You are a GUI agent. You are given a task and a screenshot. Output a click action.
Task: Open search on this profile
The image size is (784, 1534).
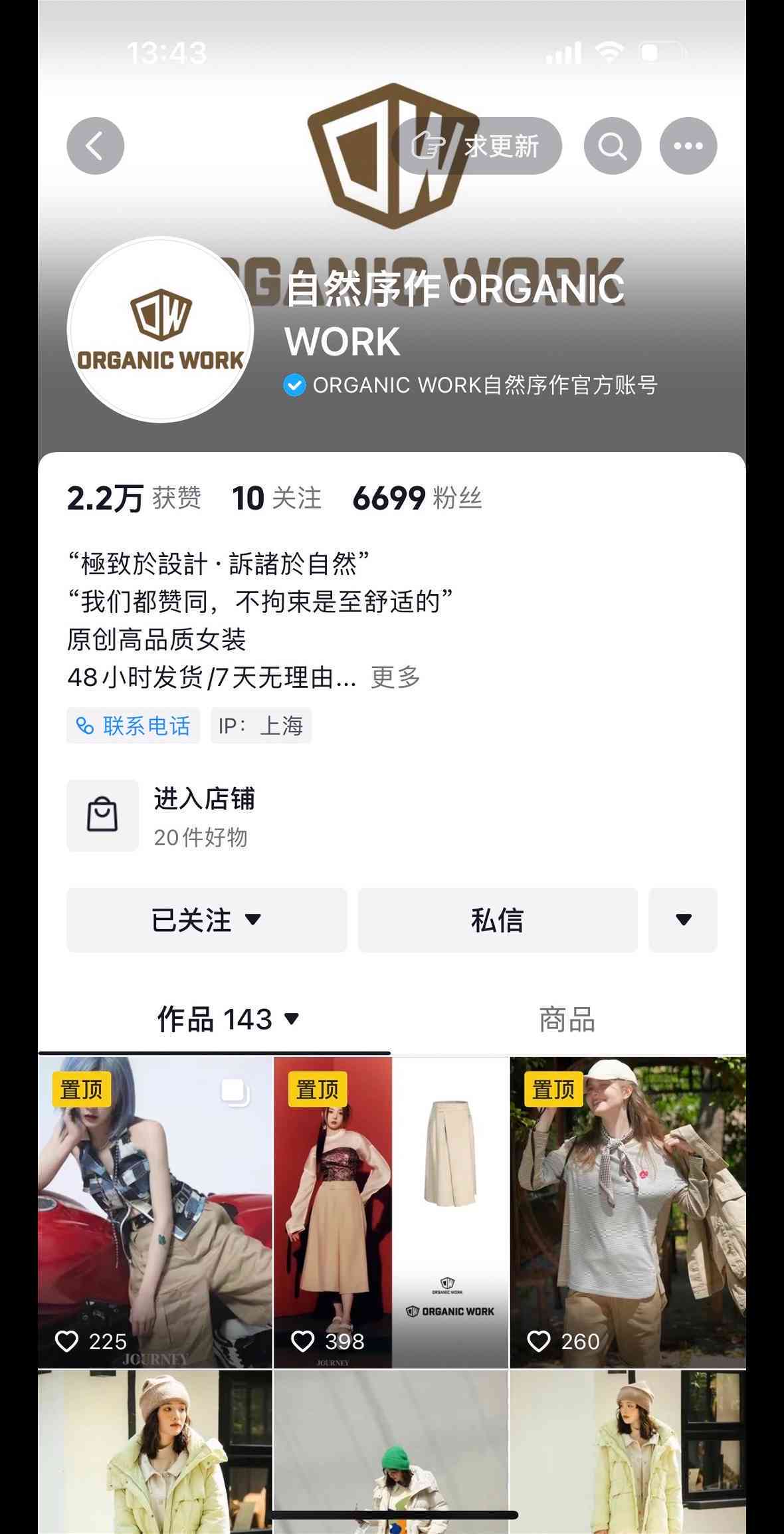[x=612, y=146]
